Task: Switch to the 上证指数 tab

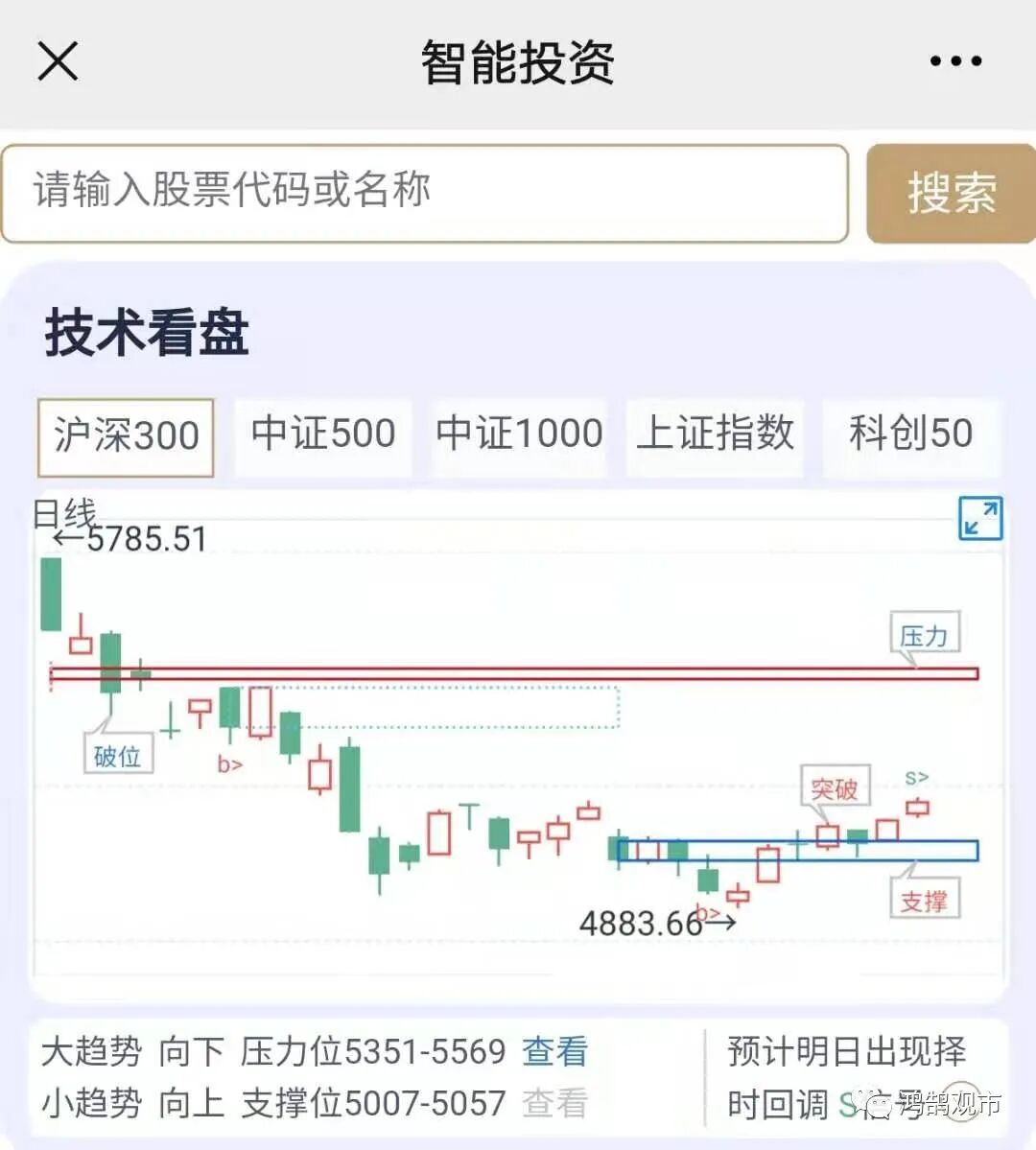Action: (715, 434)
